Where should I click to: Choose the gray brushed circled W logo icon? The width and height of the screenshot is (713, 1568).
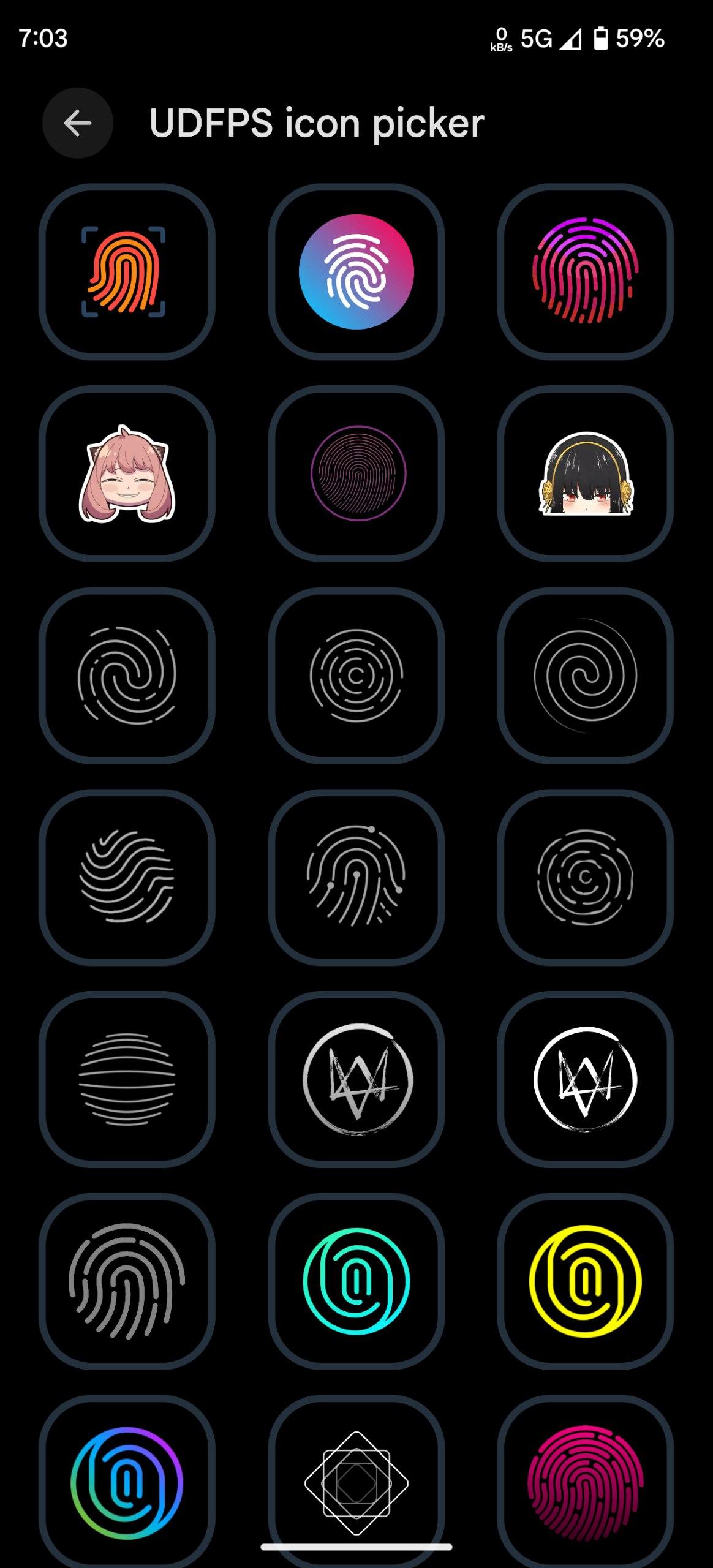click(356, 1079)
